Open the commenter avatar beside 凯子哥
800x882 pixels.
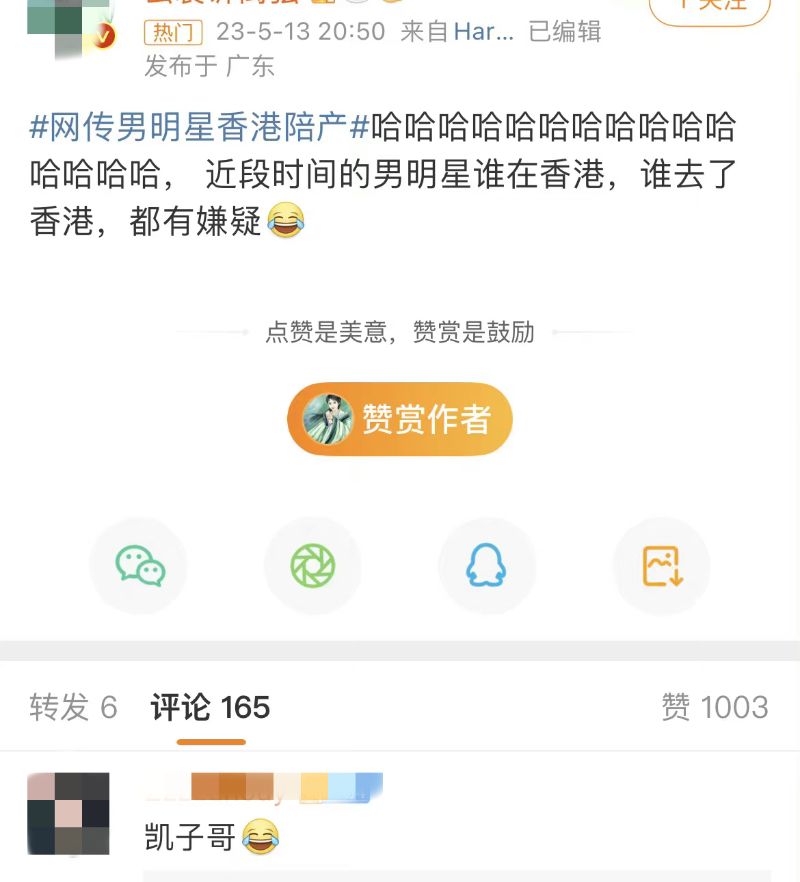[x=68, y=814]
